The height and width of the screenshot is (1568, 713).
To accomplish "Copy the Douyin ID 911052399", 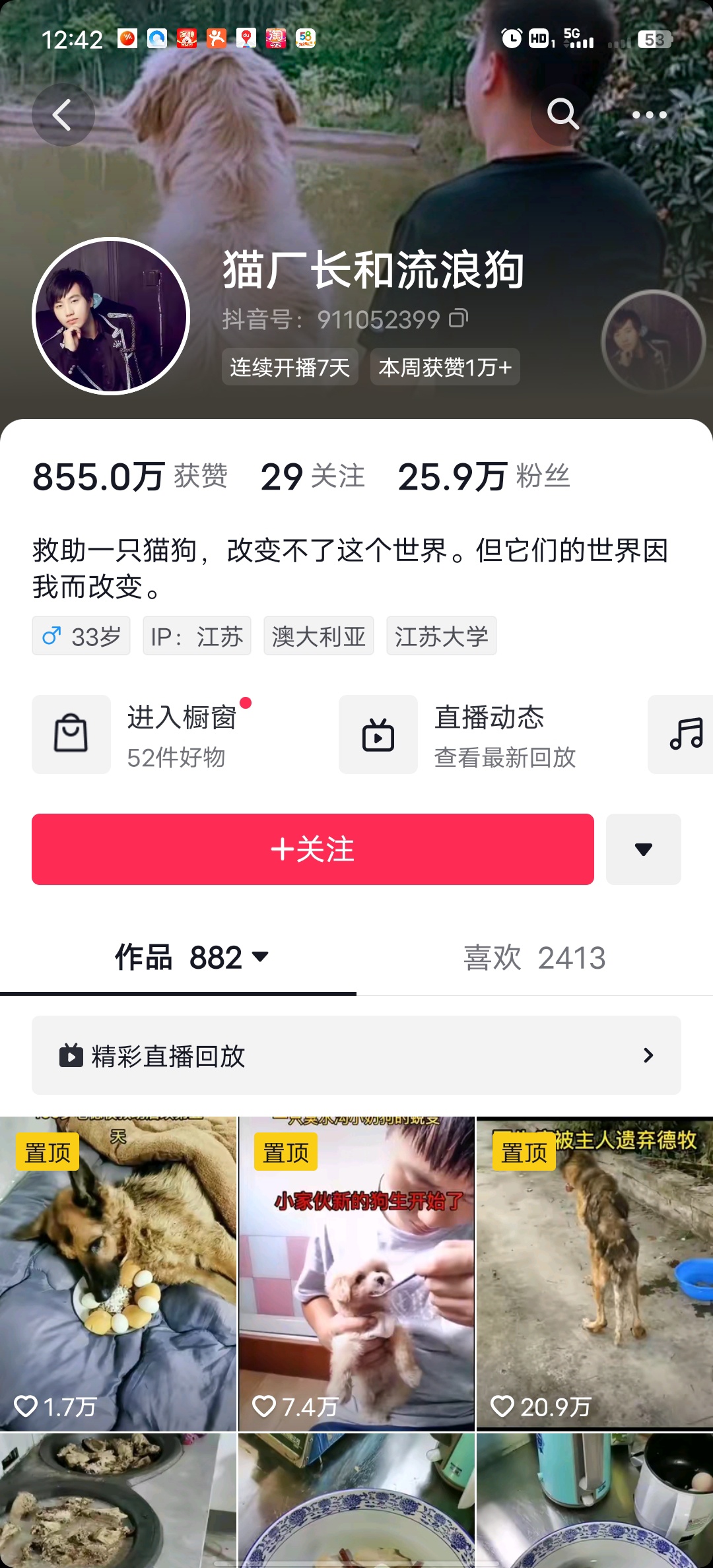I will pyautogui.click(x=459, y=319).
